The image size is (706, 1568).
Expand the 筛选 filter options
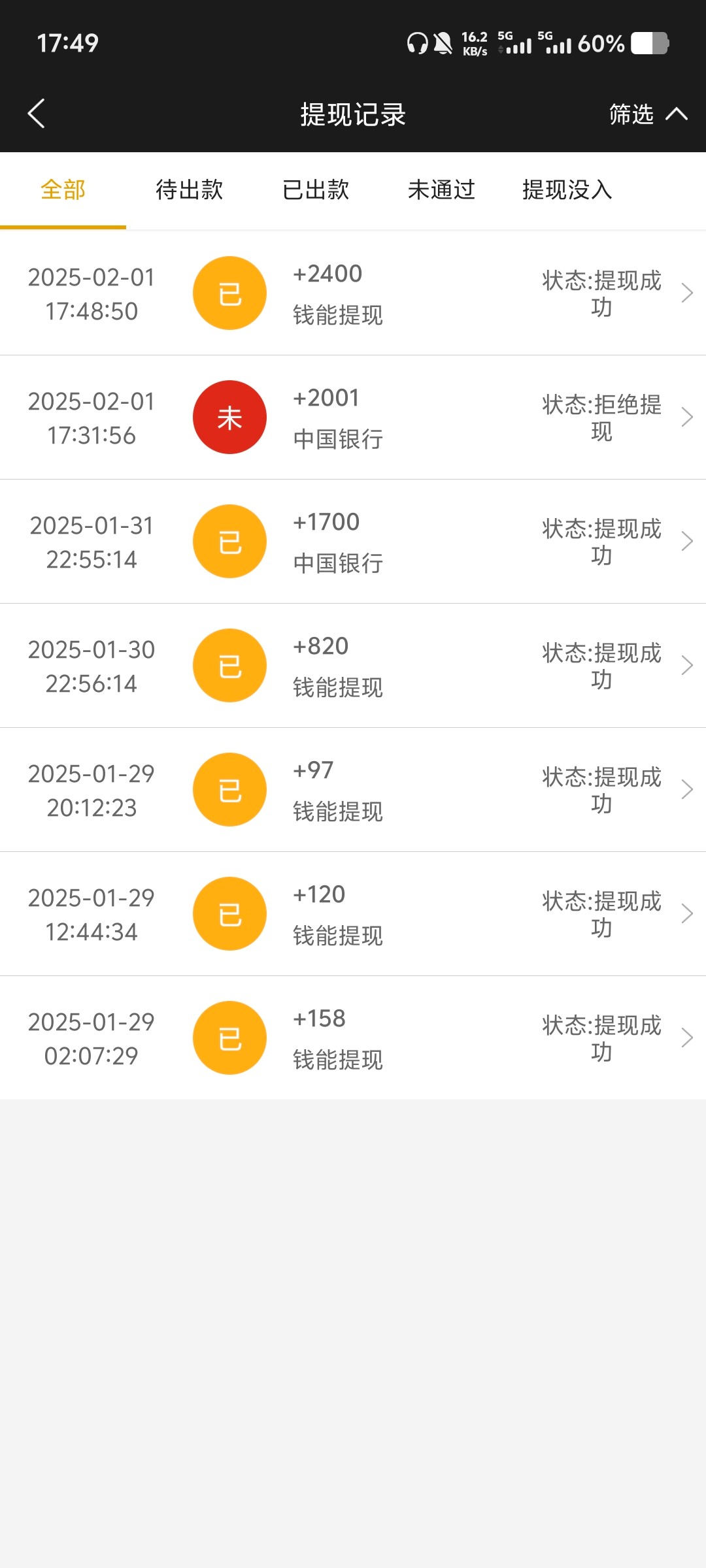[647, 114]
